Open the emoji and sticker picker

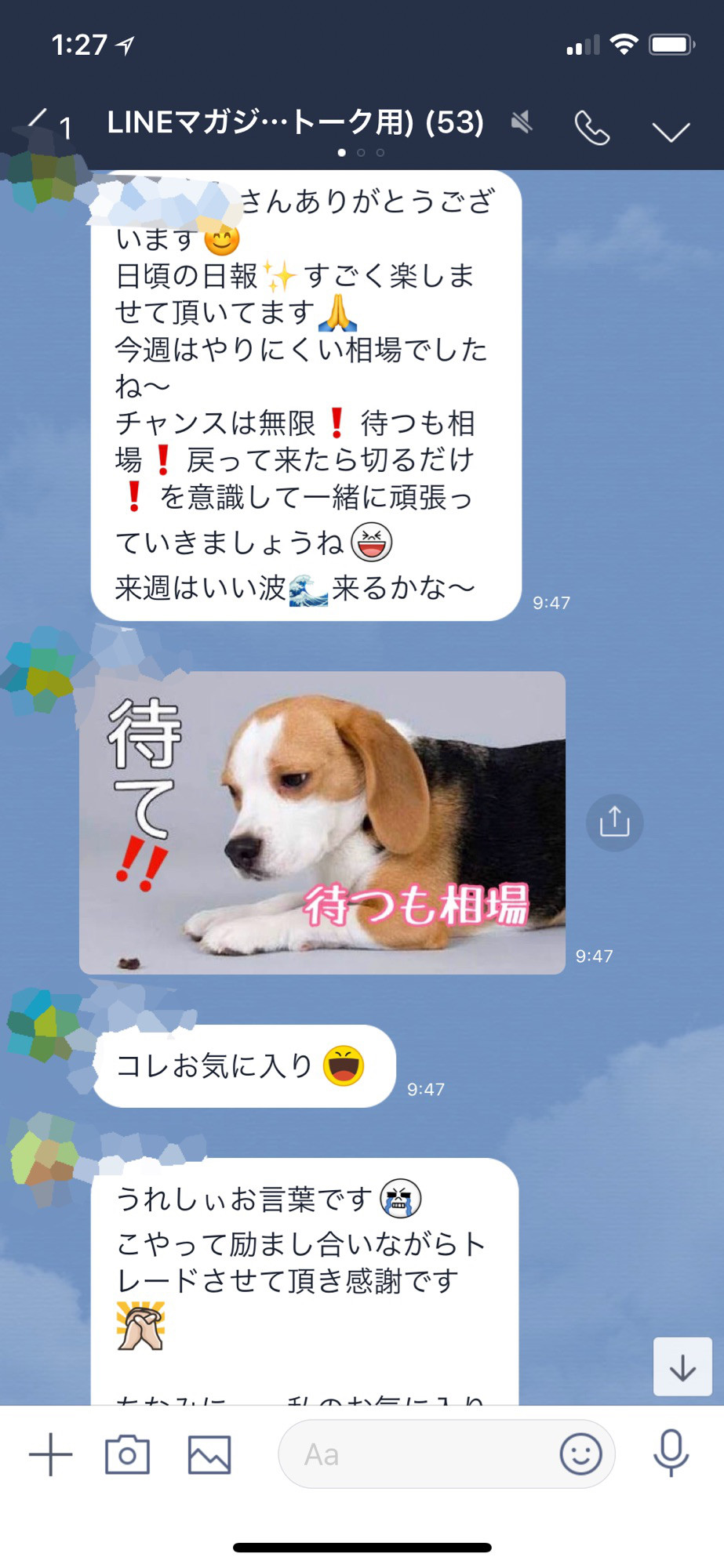[580, 1454]
